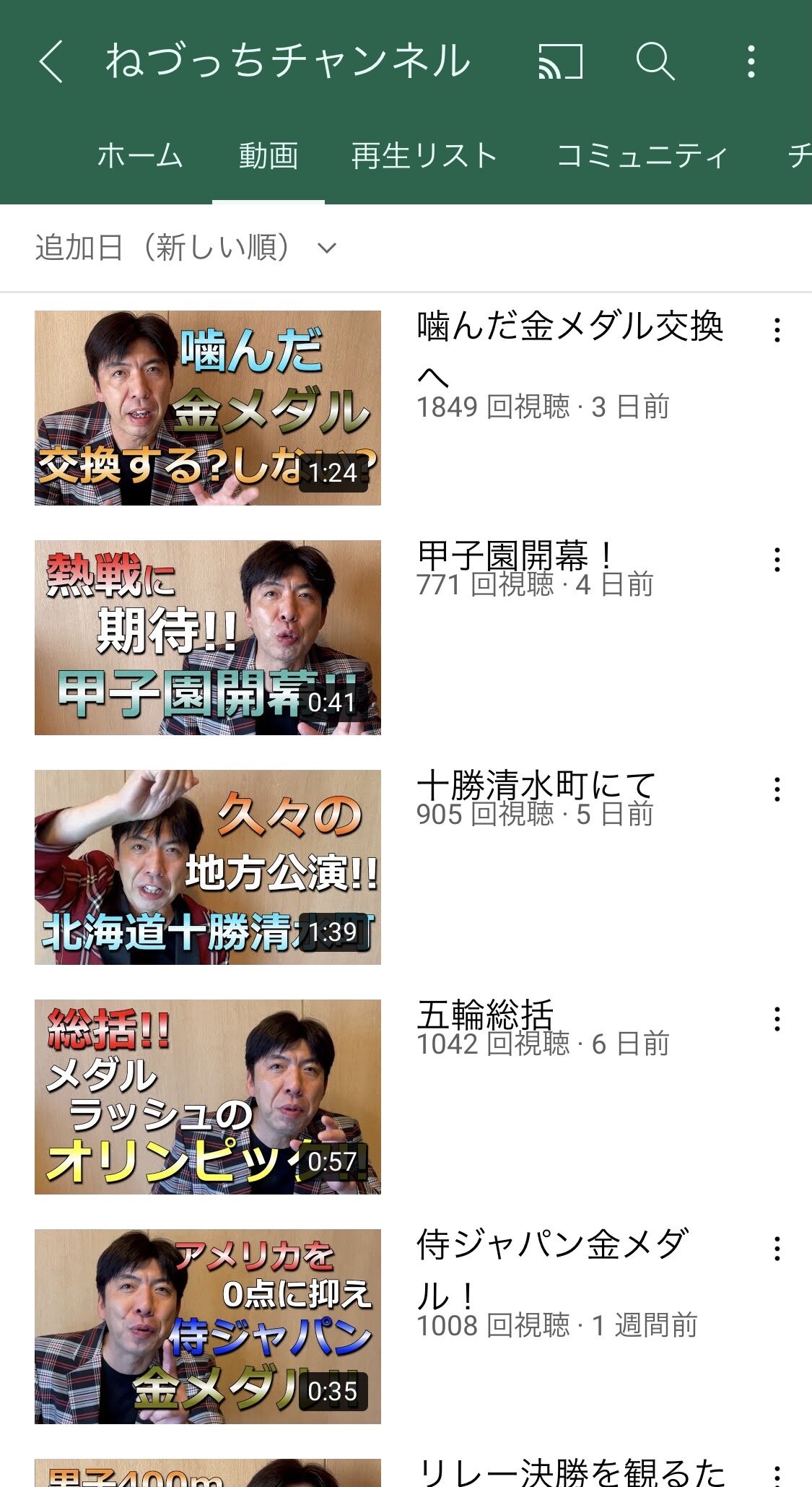Open options for 侍ジャパン金メダル！

[777, 1249]
